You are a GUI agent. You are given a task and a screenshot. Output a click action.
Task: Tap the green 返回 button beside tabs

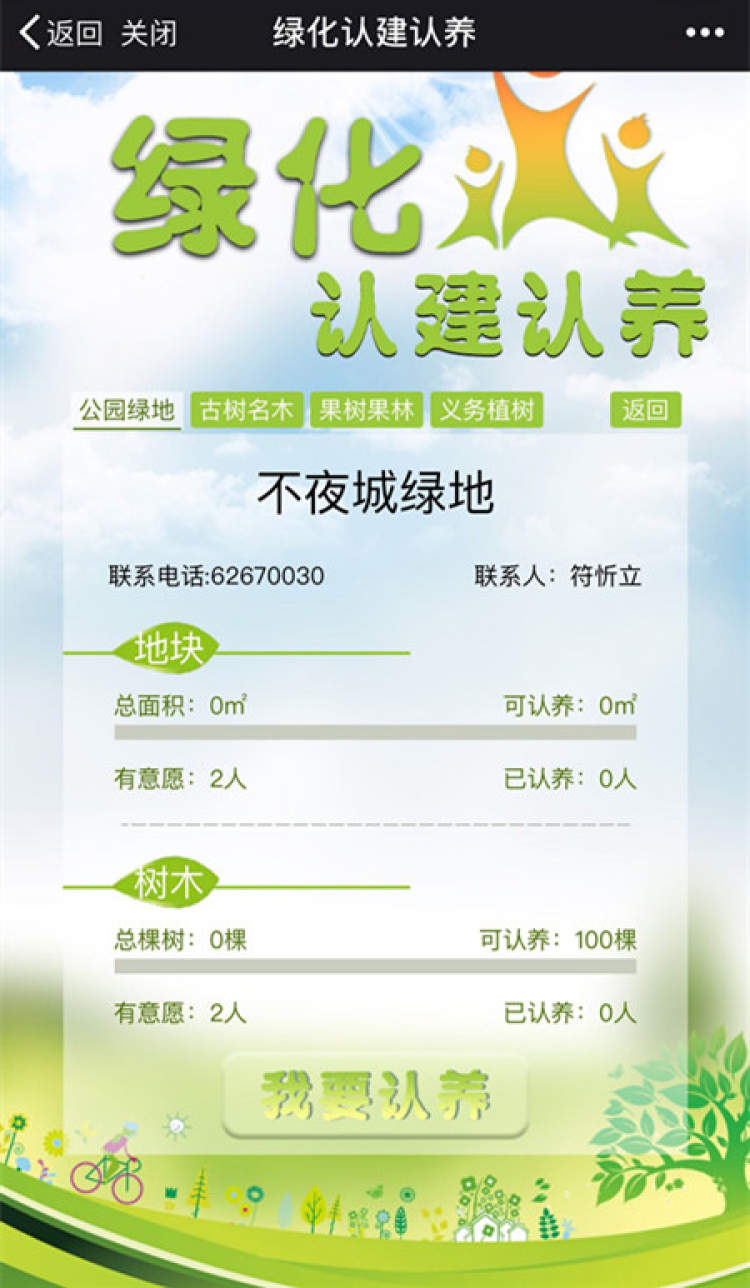coord(645,411)
